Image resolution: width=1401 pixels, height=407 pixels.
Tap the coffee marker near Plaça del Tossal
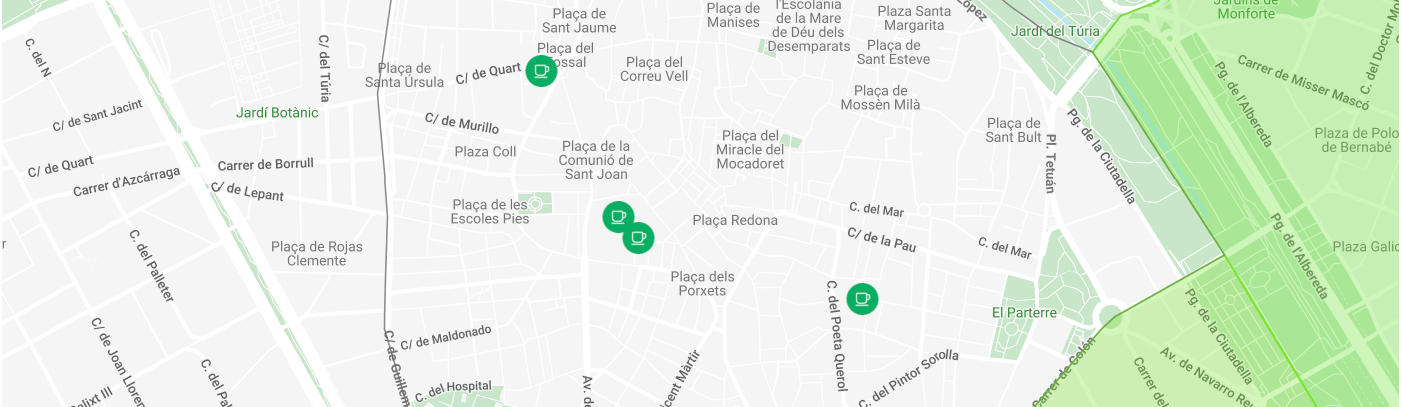[x=541, y=71]
